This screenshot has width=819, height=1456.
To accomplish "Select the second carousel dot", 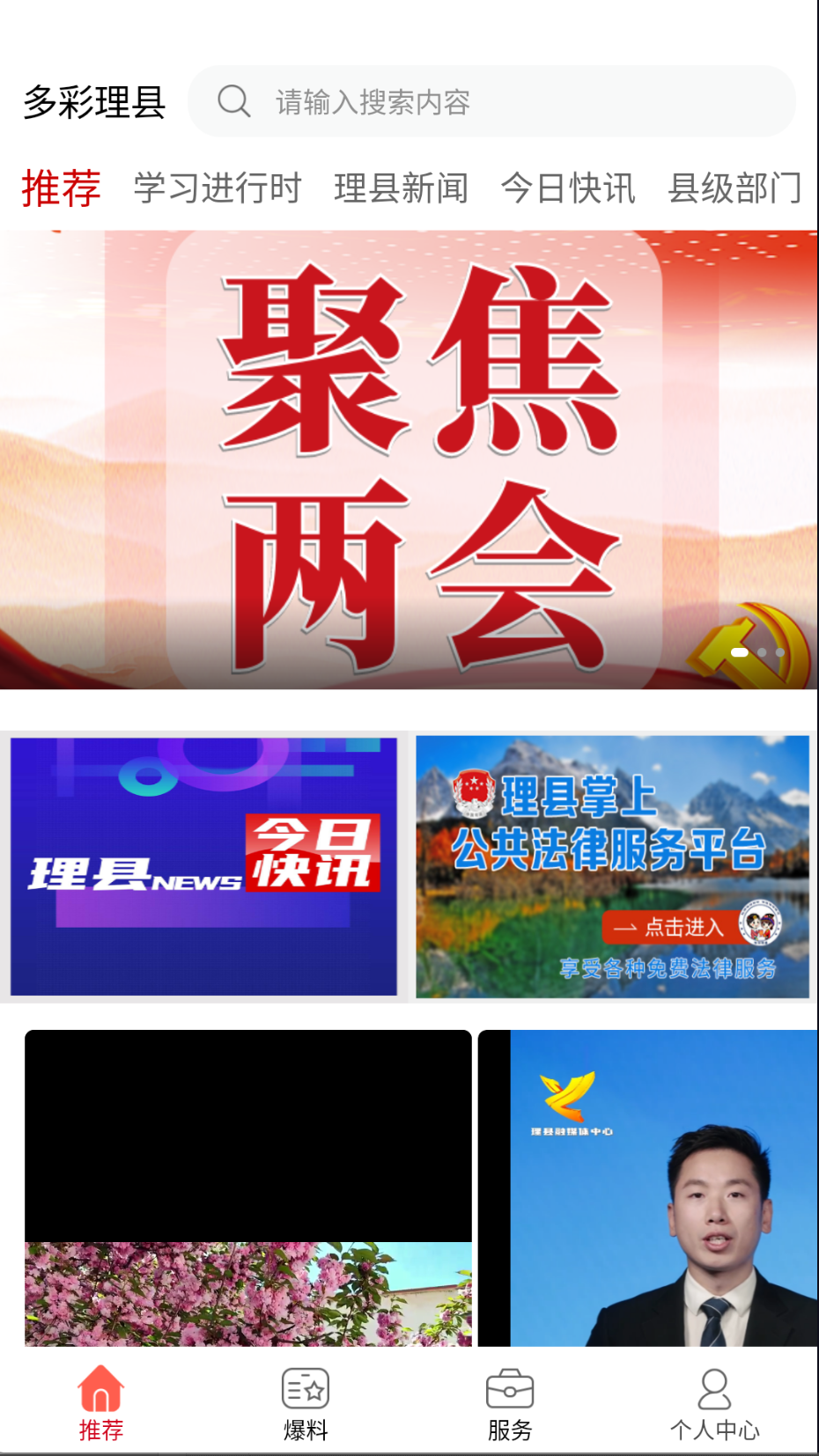I will click(764, 652).
